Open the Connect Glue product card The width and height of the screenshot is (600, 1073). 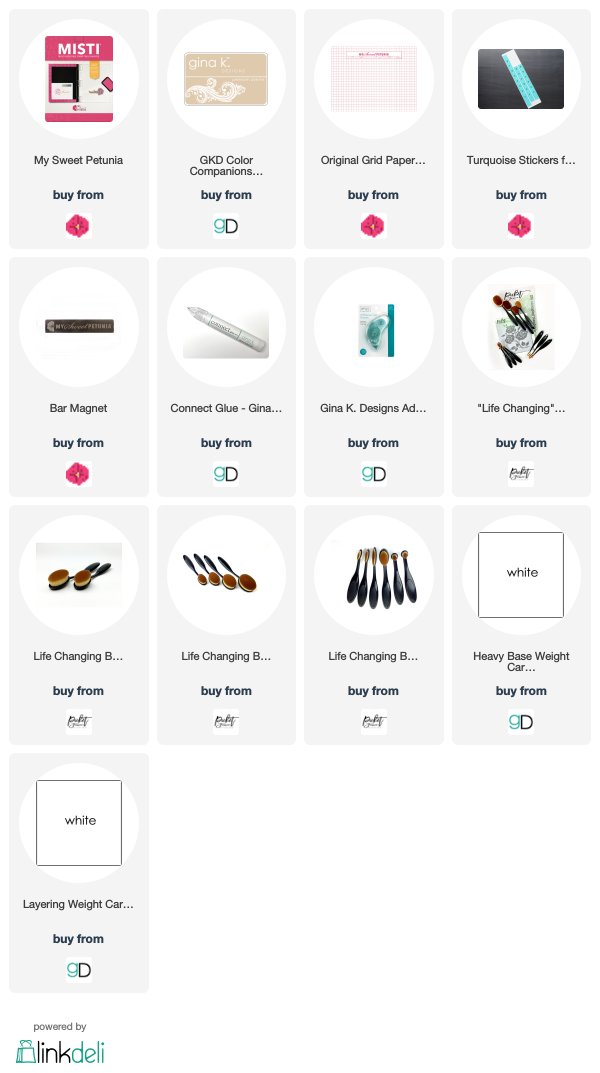click(226, 377)
